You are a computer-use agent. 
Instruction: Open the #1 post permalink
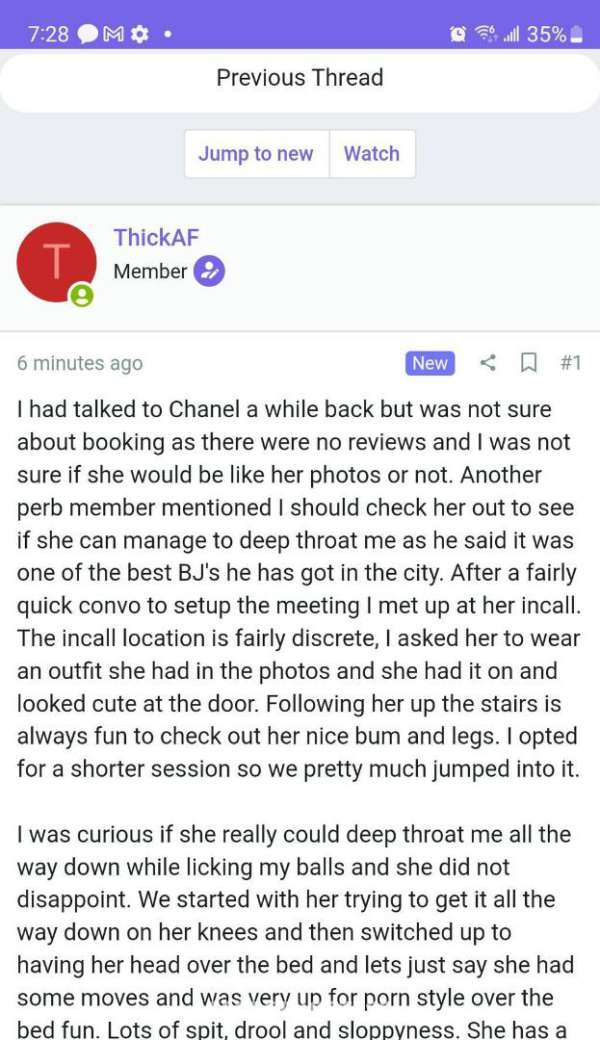pos(570,363)
